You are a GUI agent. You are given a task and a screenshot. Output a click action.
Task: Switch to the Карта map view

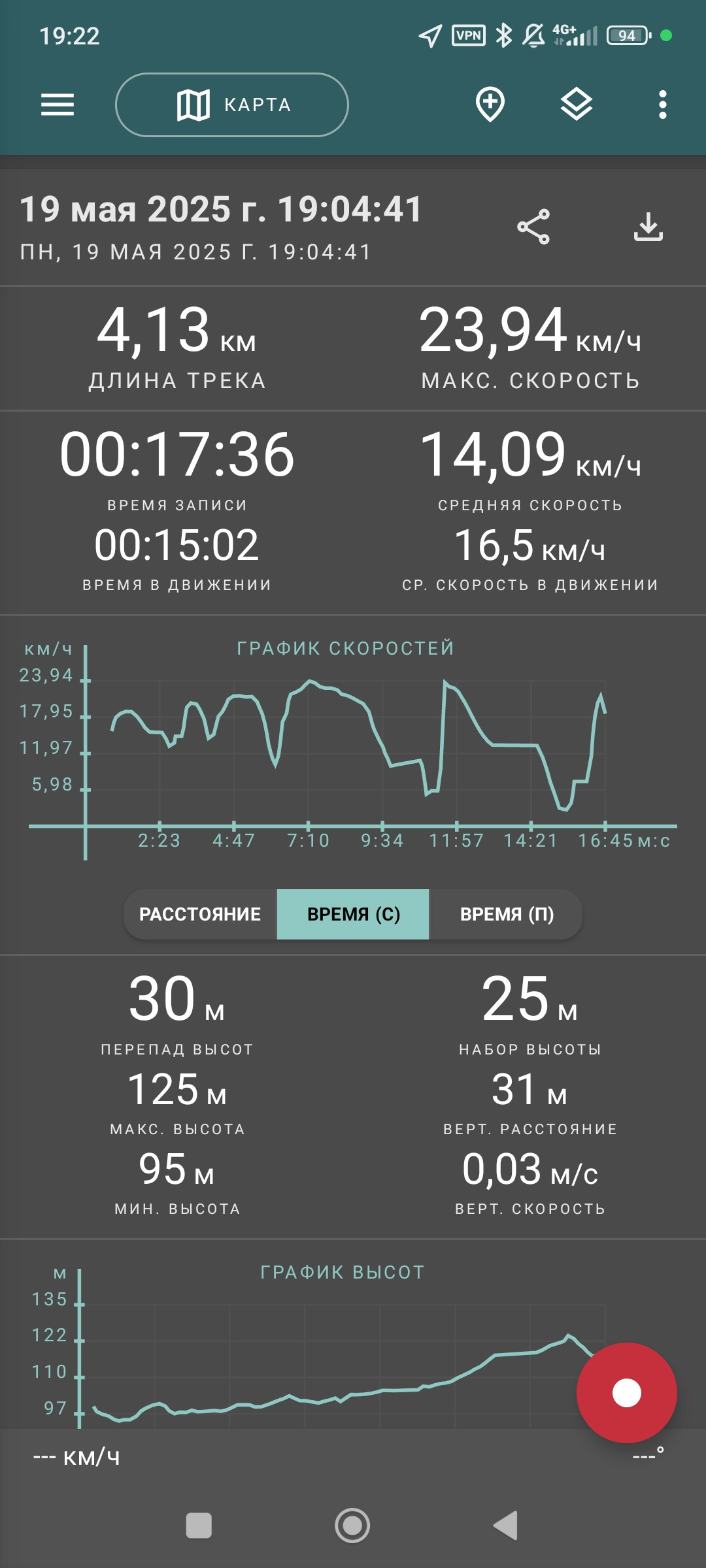coord(232,105)
